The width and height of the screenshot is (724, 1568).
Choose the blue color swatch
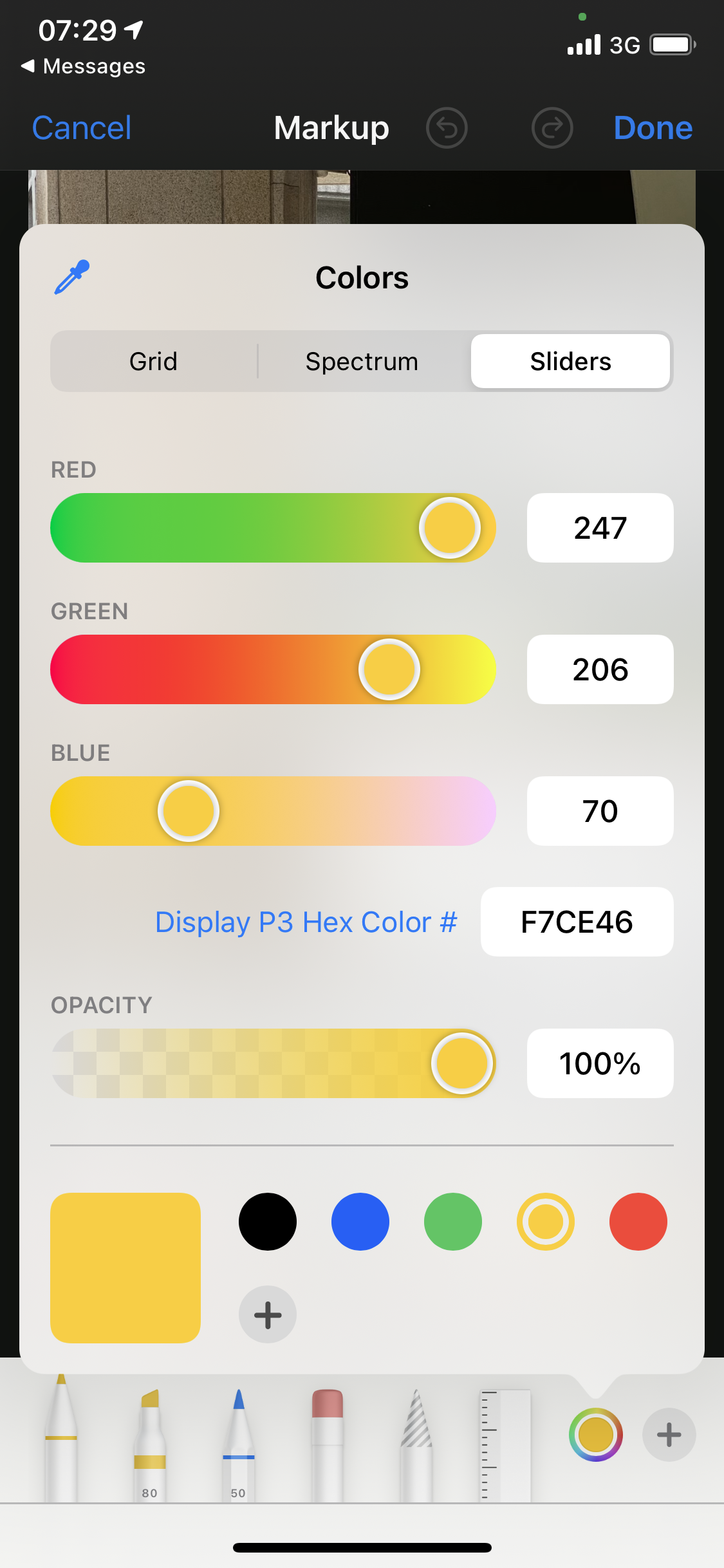coord(360,1222)
